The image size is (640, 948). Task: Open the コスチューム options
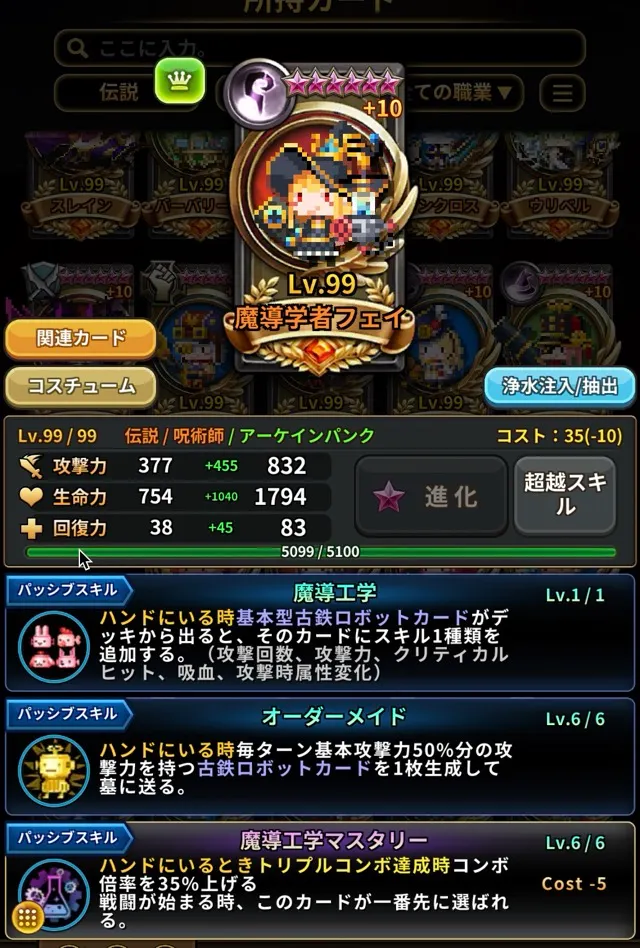coord(80,386)
